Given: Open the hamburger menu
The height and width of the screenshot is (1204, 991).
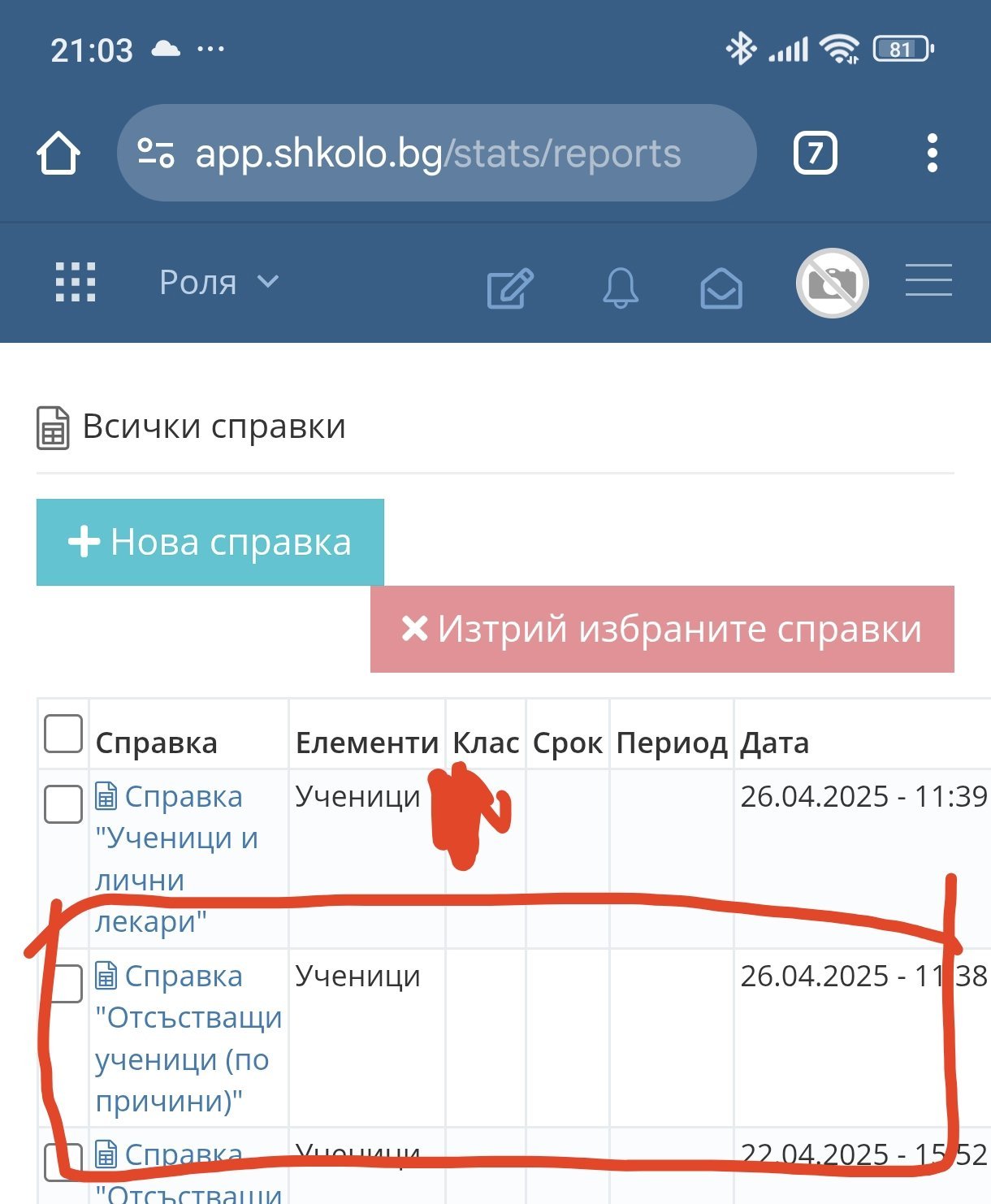Looking at the screenshot, I should click(928, 280).
